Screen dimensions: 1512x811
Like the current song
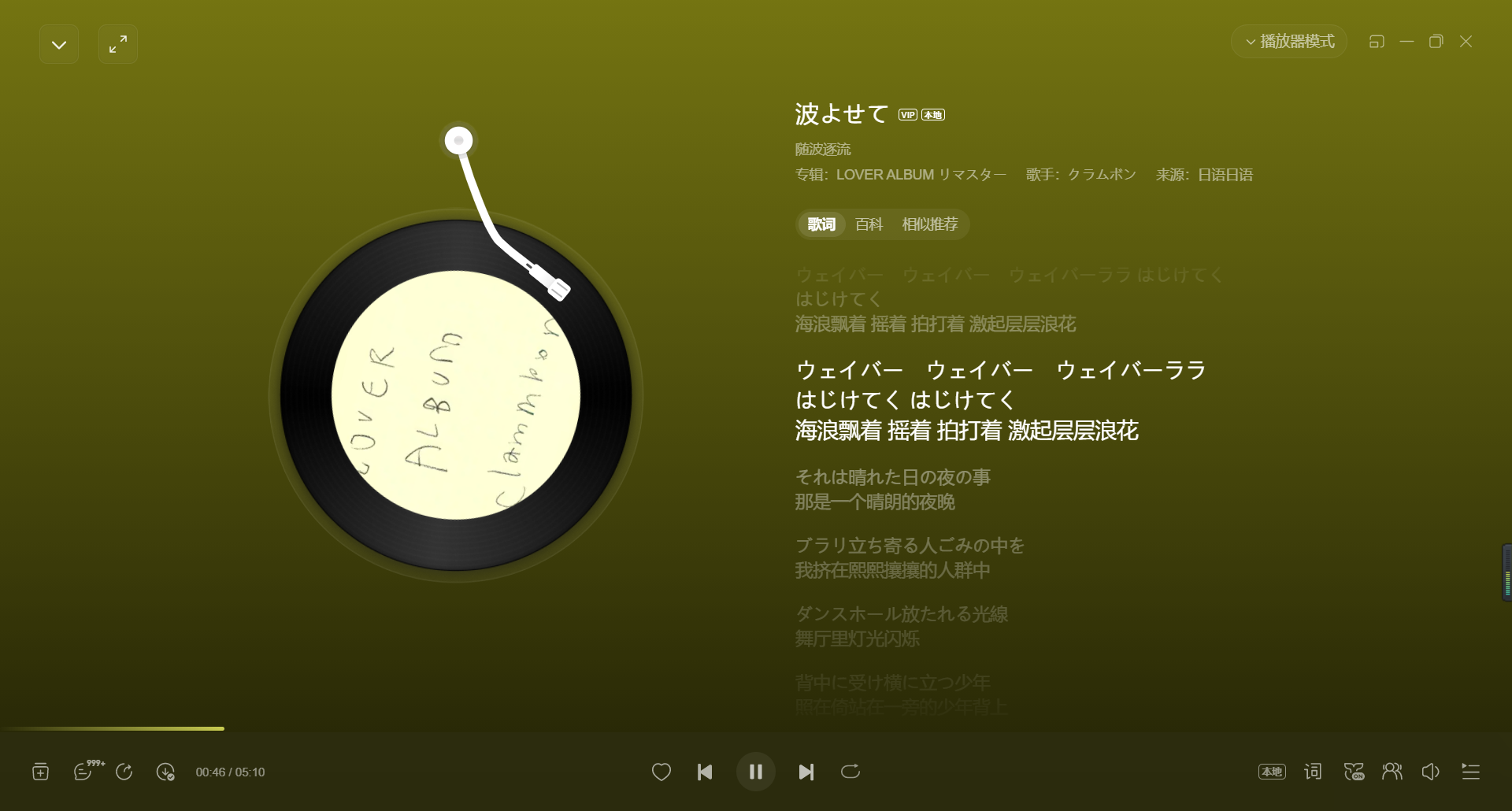coord(661,772)
